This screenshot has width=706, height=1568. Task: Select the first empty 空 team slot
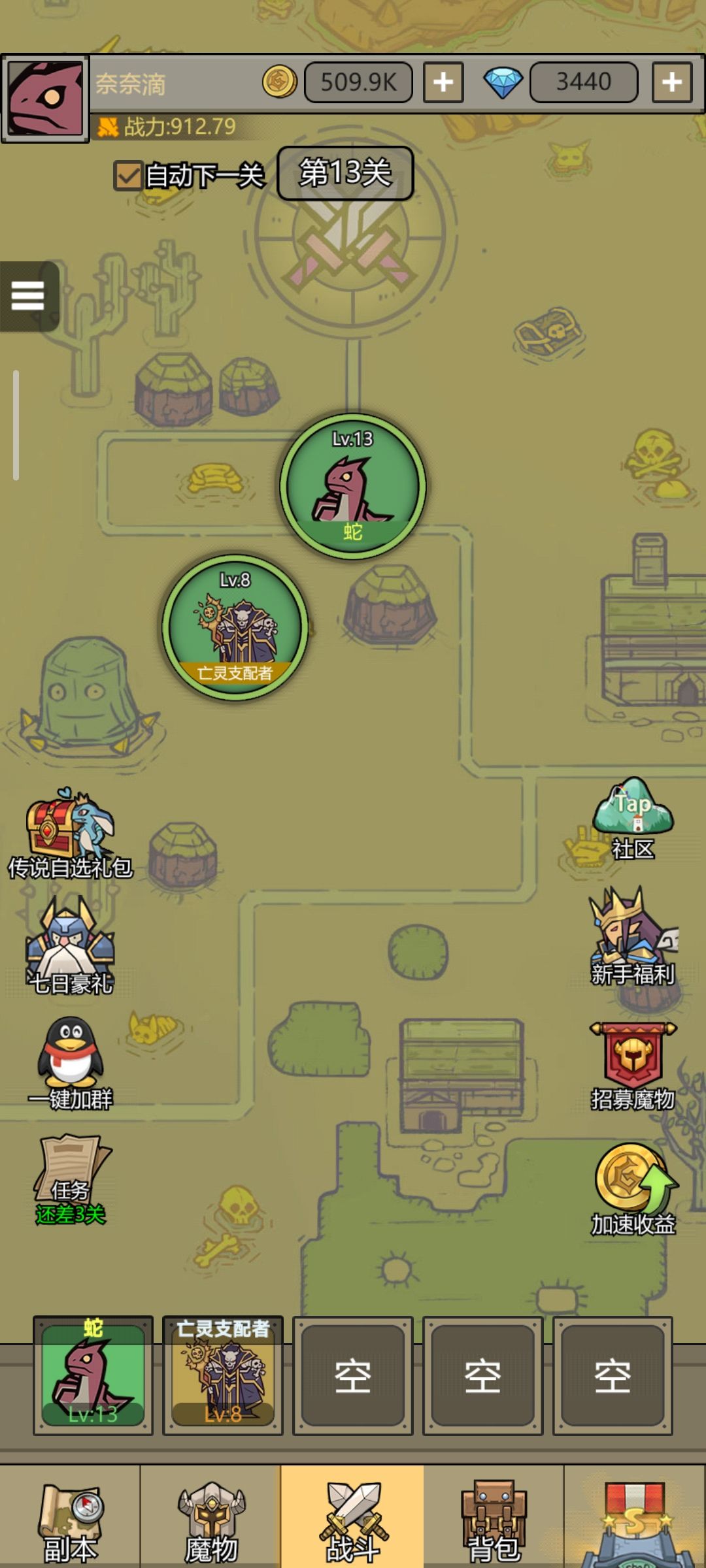[353, 1375]
